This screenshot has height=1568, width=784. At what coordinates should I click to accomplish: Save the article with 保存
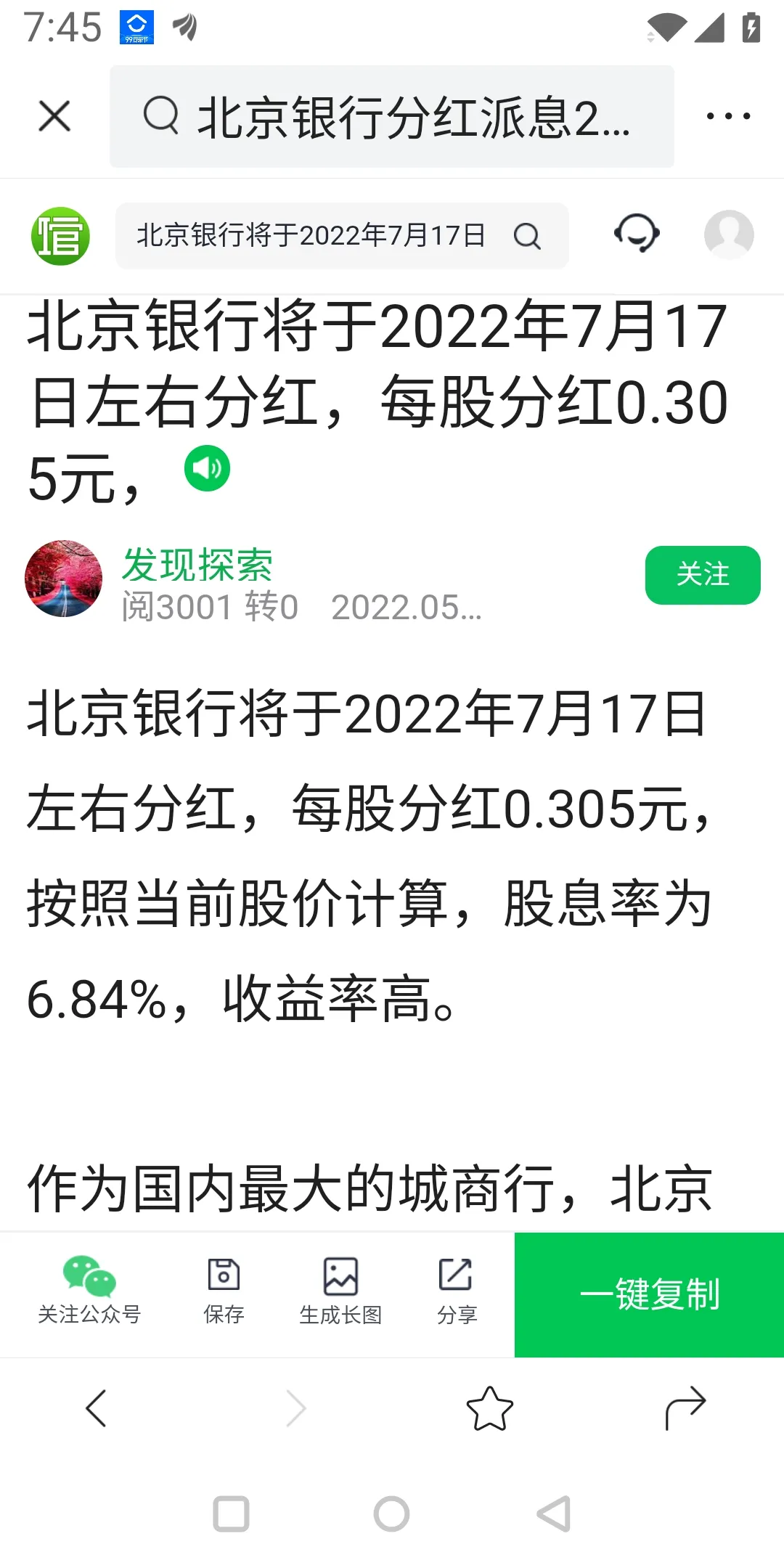coord(224,1294)
